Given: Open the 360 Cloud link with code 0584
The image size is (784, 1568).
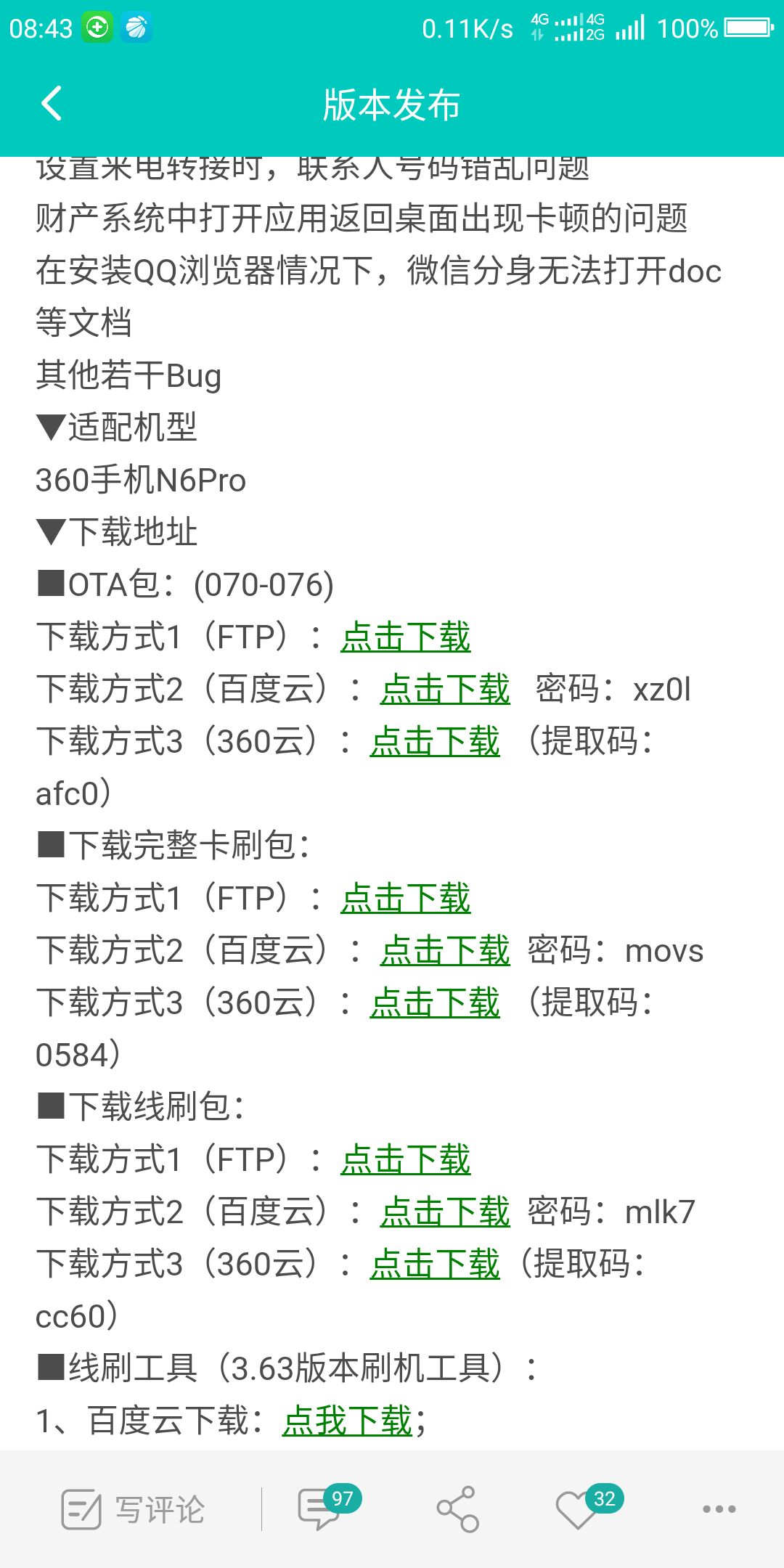Looking at the screenshot, I should 435,1003.
